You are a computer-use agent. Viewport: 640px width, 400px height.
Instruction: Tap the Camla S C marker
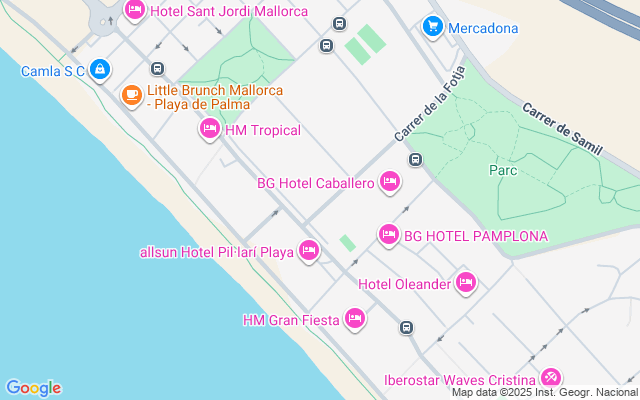[x=99, y=70]
